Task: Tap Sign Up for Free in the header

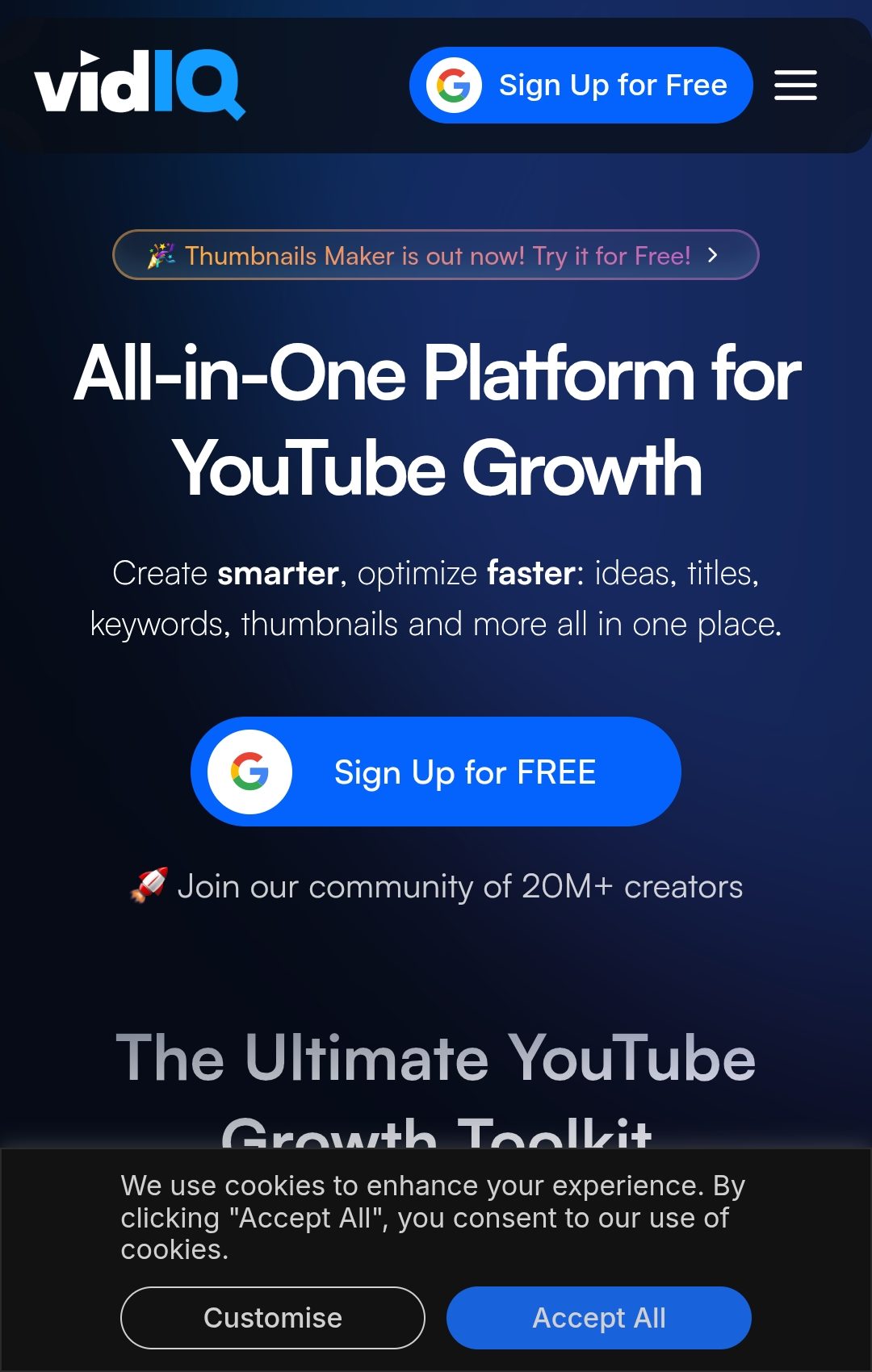Action: click(581, 86)
